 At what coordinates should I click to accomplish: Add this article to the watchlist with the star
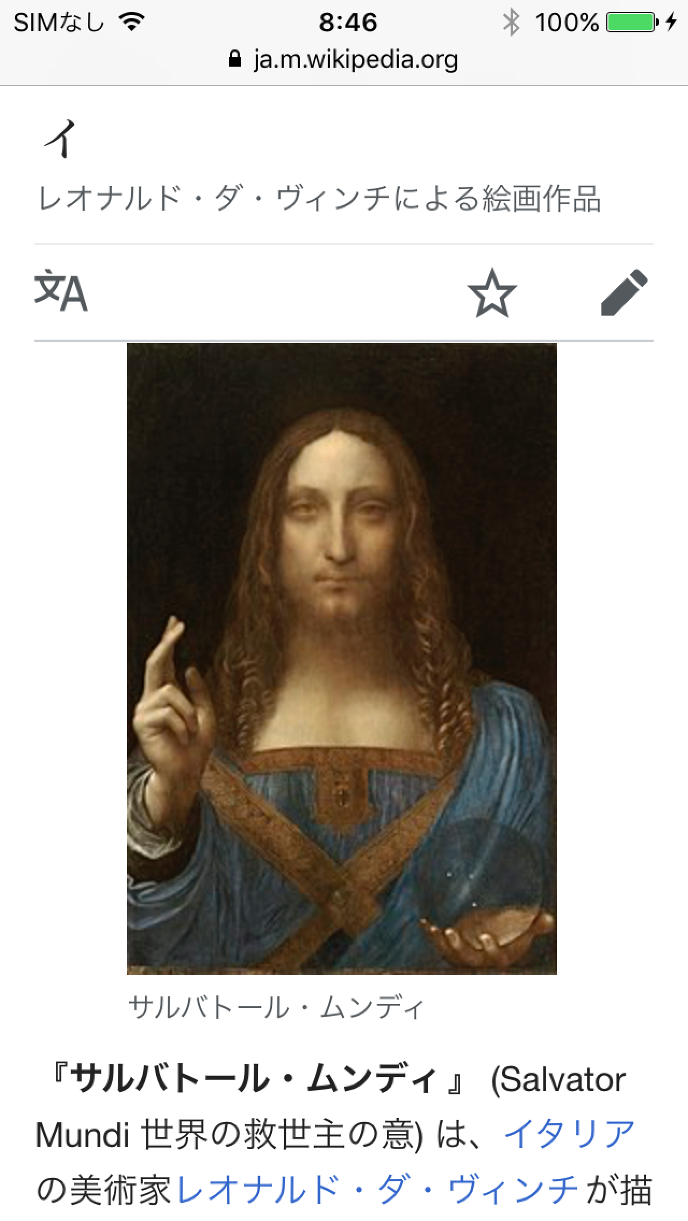(x=492, y=293)
